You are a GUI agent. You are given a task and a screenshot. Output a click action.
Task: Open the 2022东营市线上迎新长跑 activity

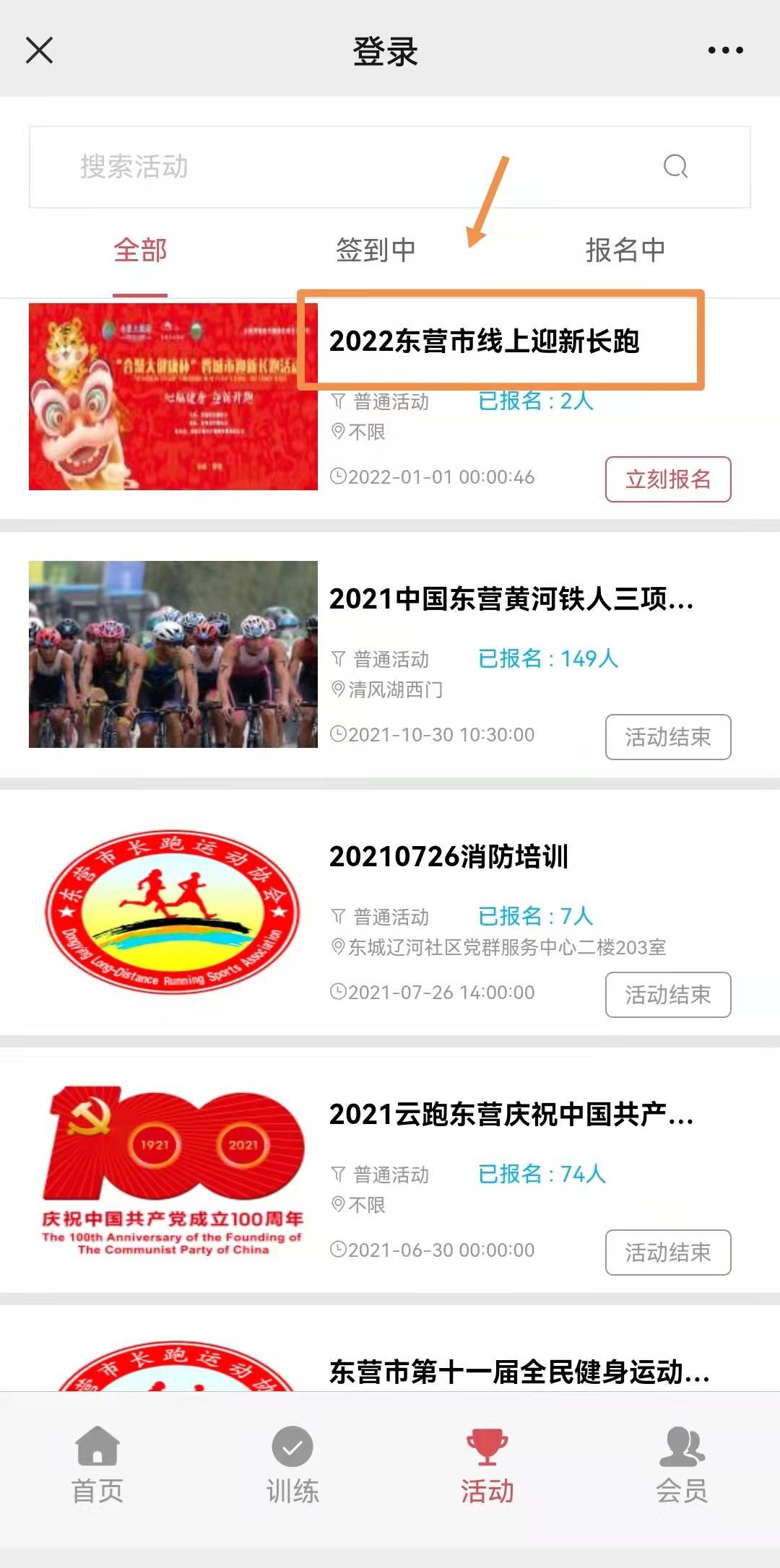point(484,341)
